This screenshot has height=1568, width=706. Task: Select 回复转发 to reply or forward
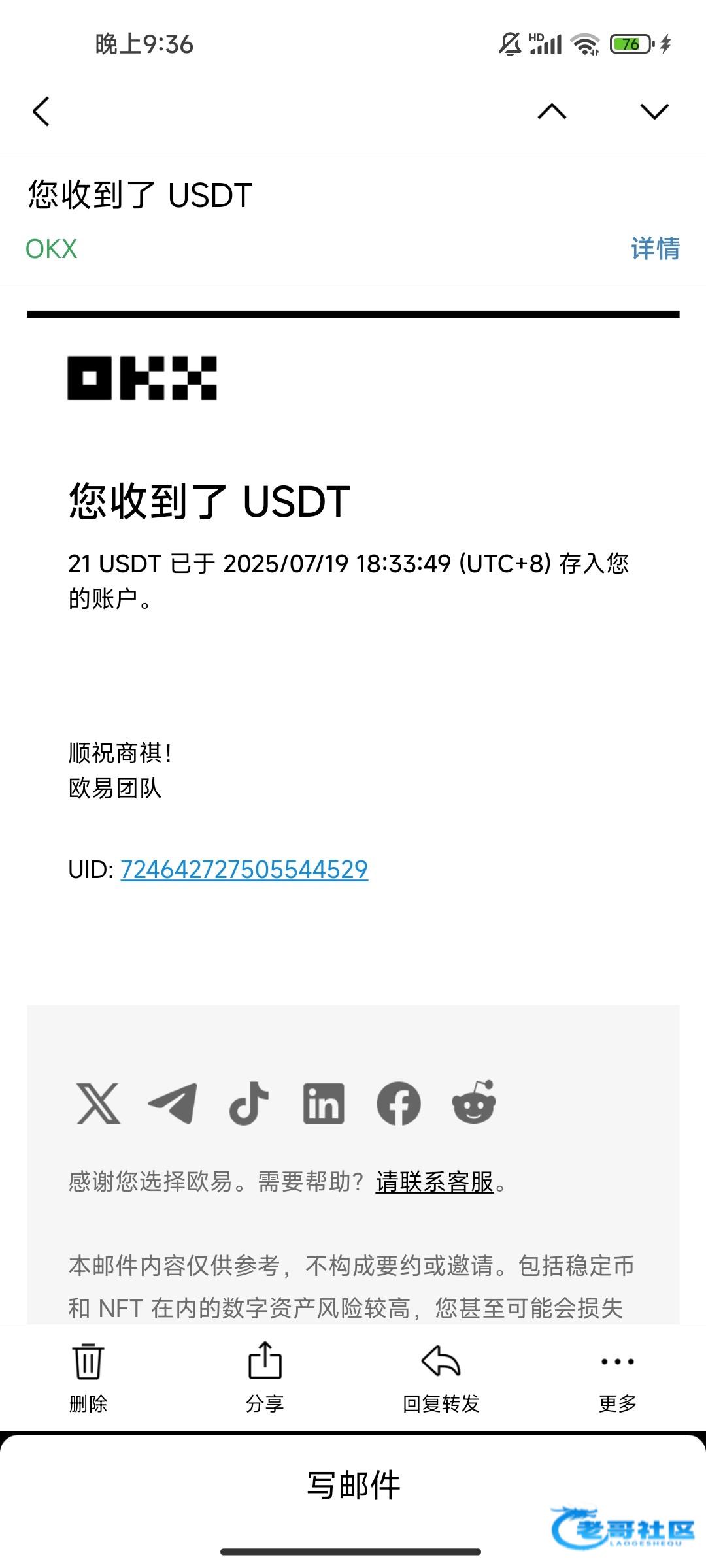pyautogui.click(x=441, y=1377)
